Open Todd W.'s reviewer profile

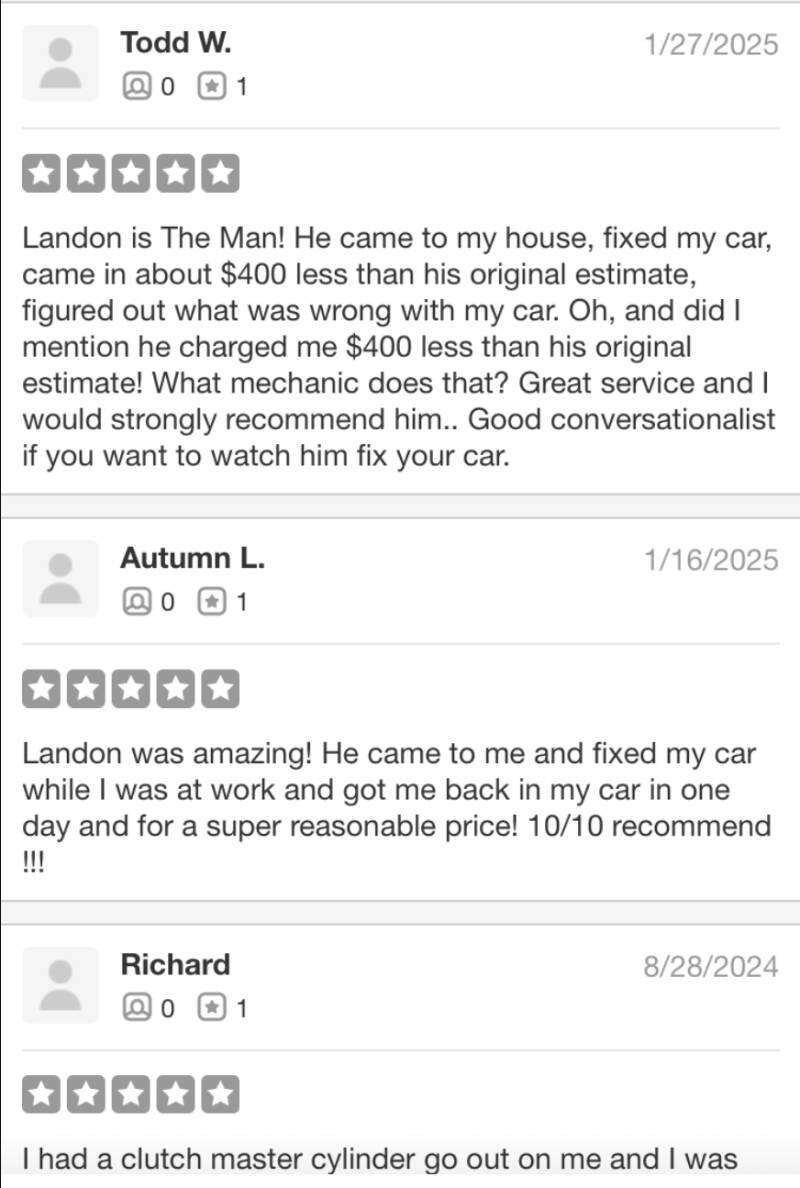tap(175, 43)
